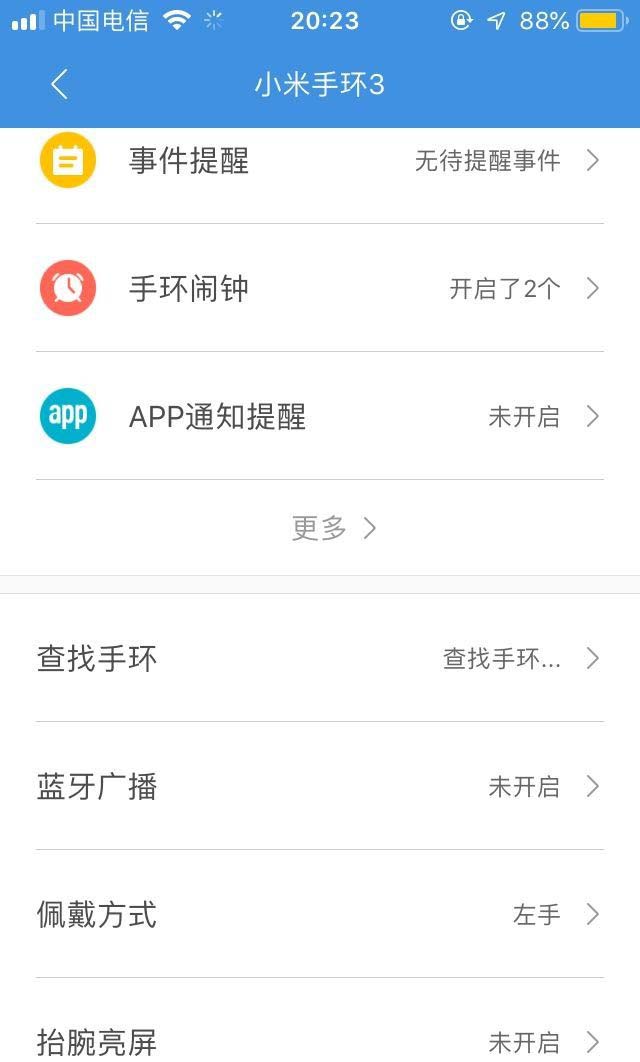Open 蓝牙广播 setting
This screenshot has height=1062, width=640.
click(x=320, y=786)
